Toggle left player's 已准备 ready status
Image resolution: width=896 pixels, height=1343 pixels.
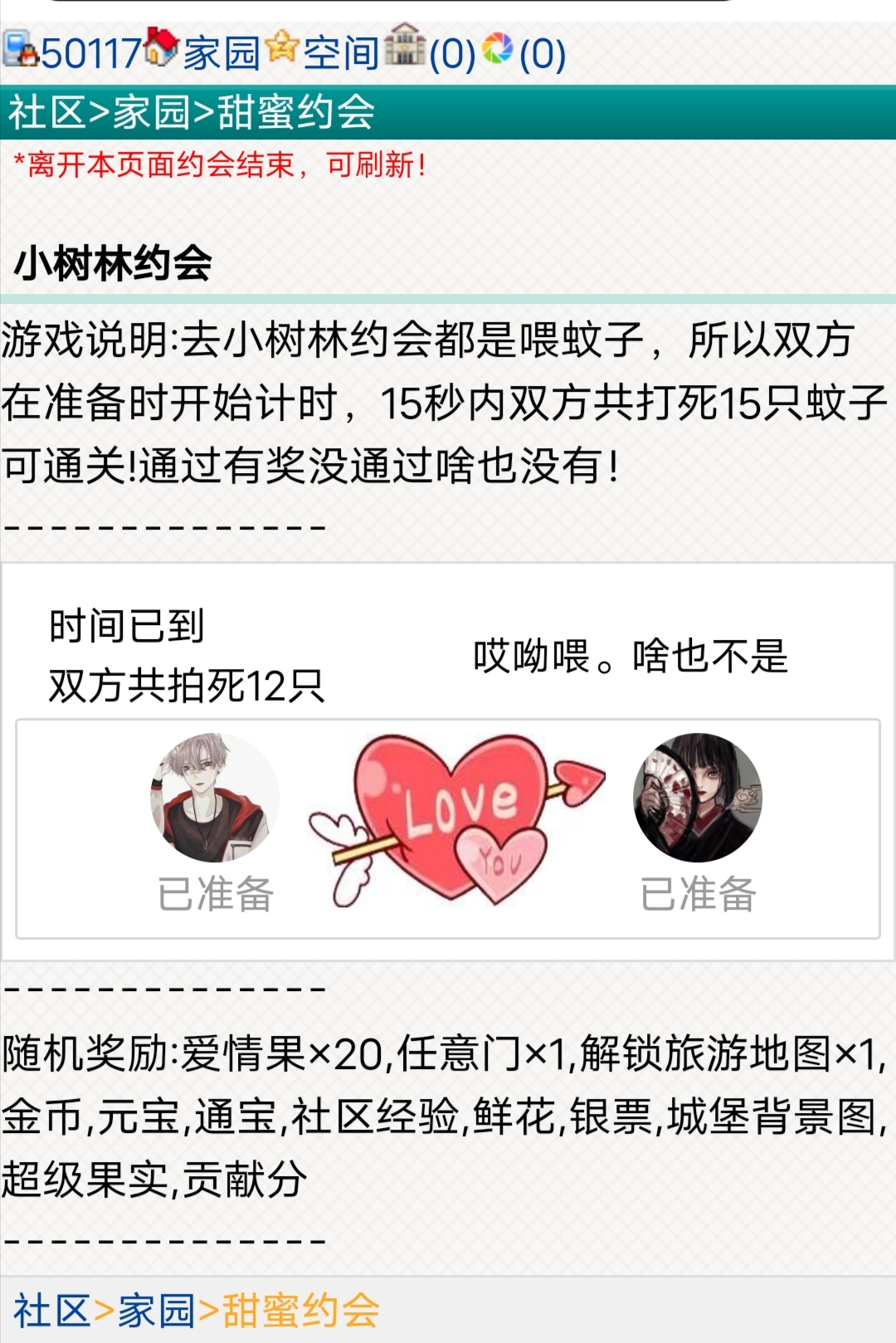pyautogui.click(x=214, y=895)
